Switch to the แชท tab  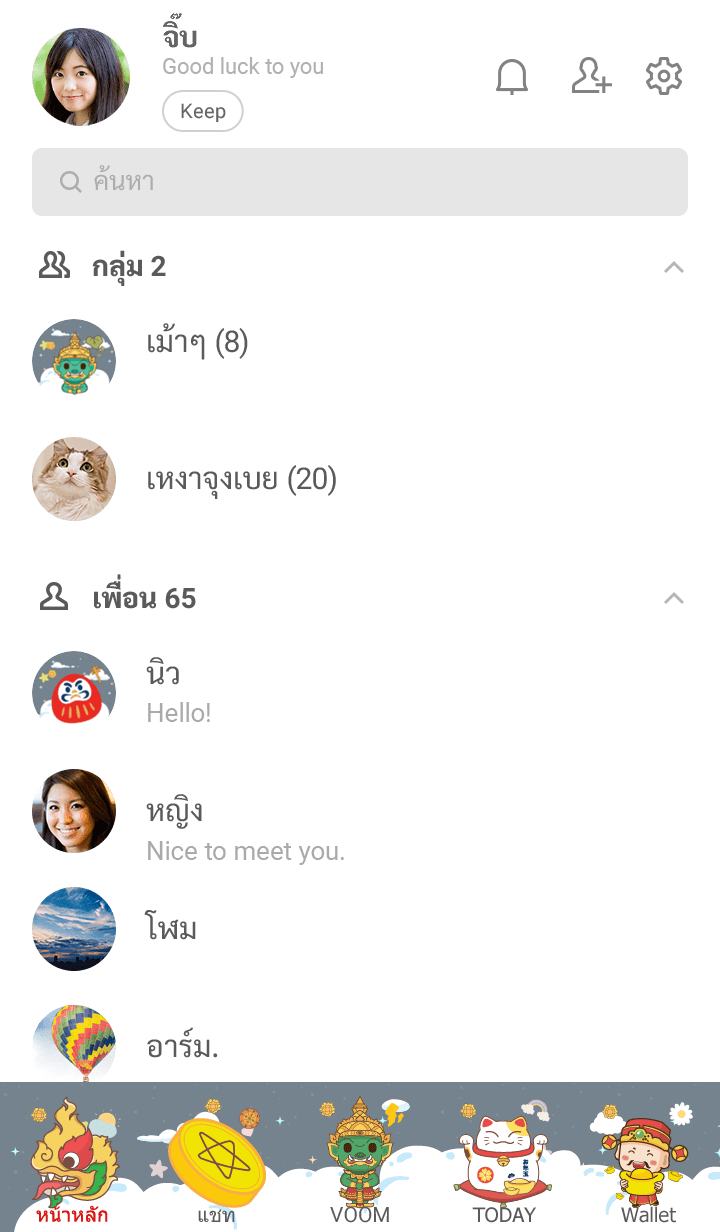(x=216, y=1170)
